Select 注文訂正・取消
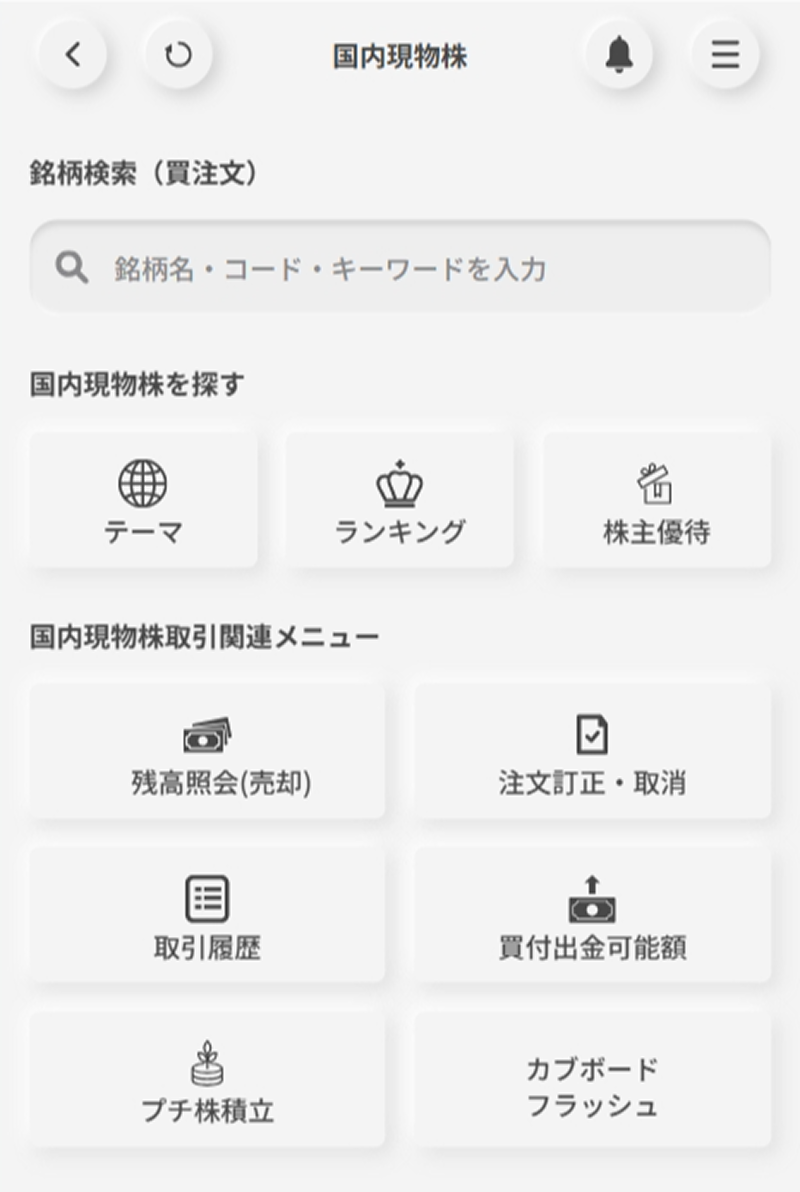Screen dimensions: 800x1192 coord(592,752)
